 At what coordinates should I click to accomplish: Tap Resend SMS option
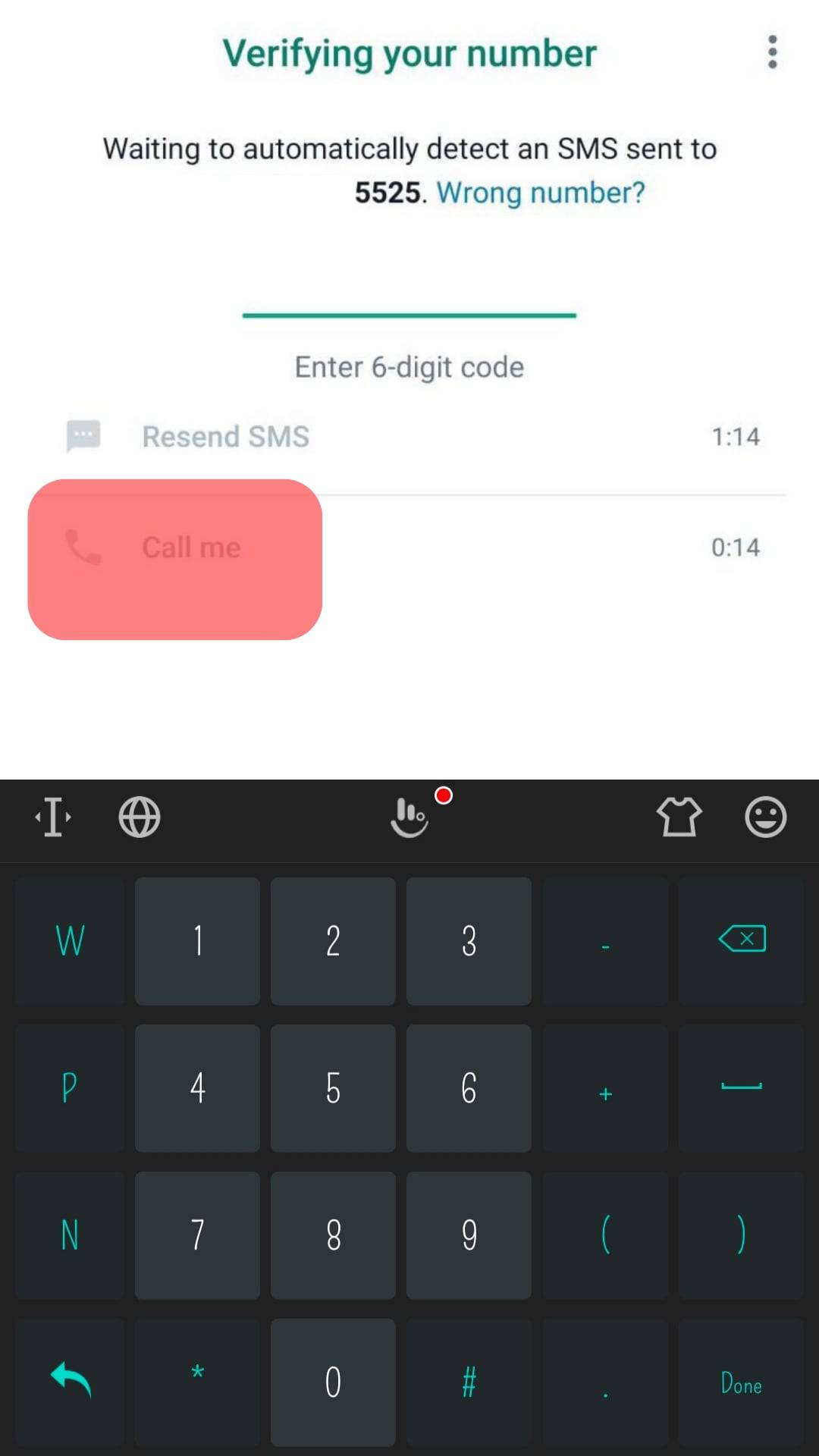pos(225,437)
